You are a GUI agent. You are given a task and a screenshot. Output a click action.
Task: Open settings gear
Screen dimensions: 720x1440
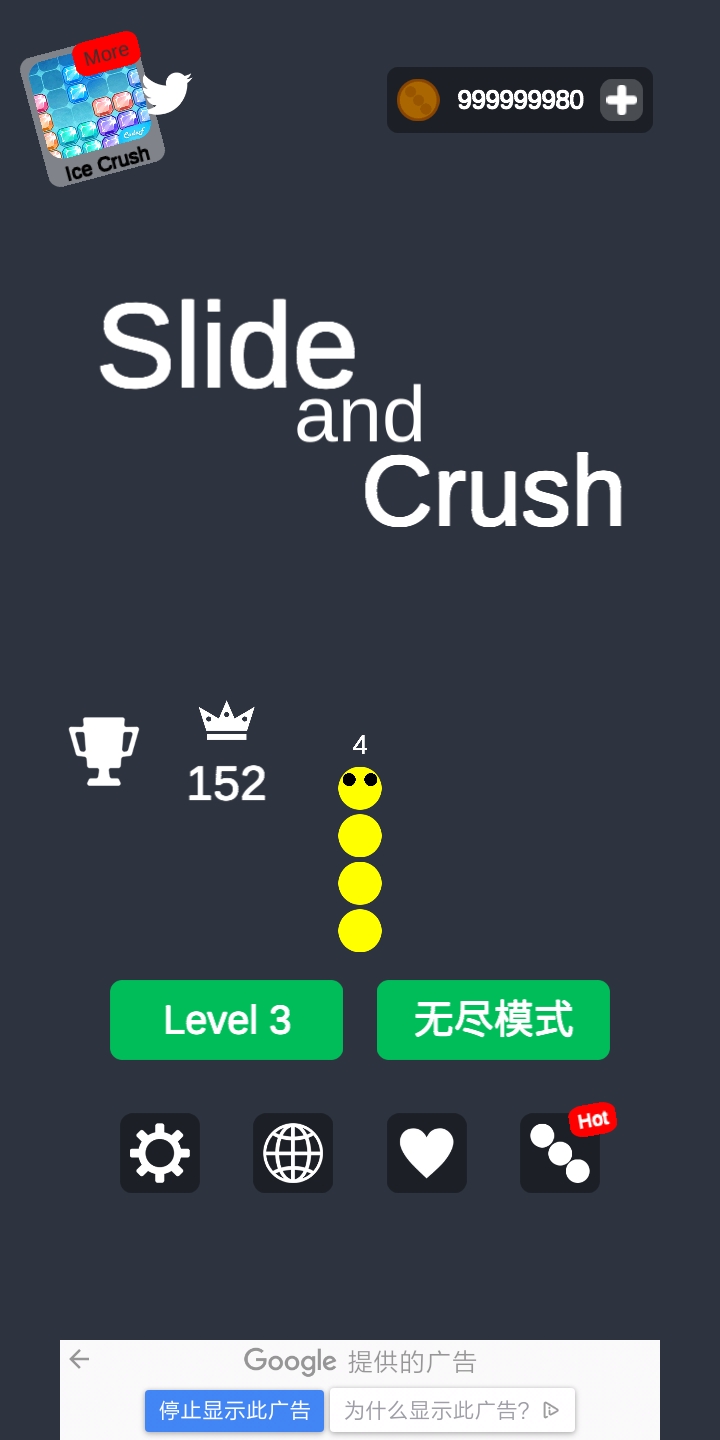click(160, 1153)
